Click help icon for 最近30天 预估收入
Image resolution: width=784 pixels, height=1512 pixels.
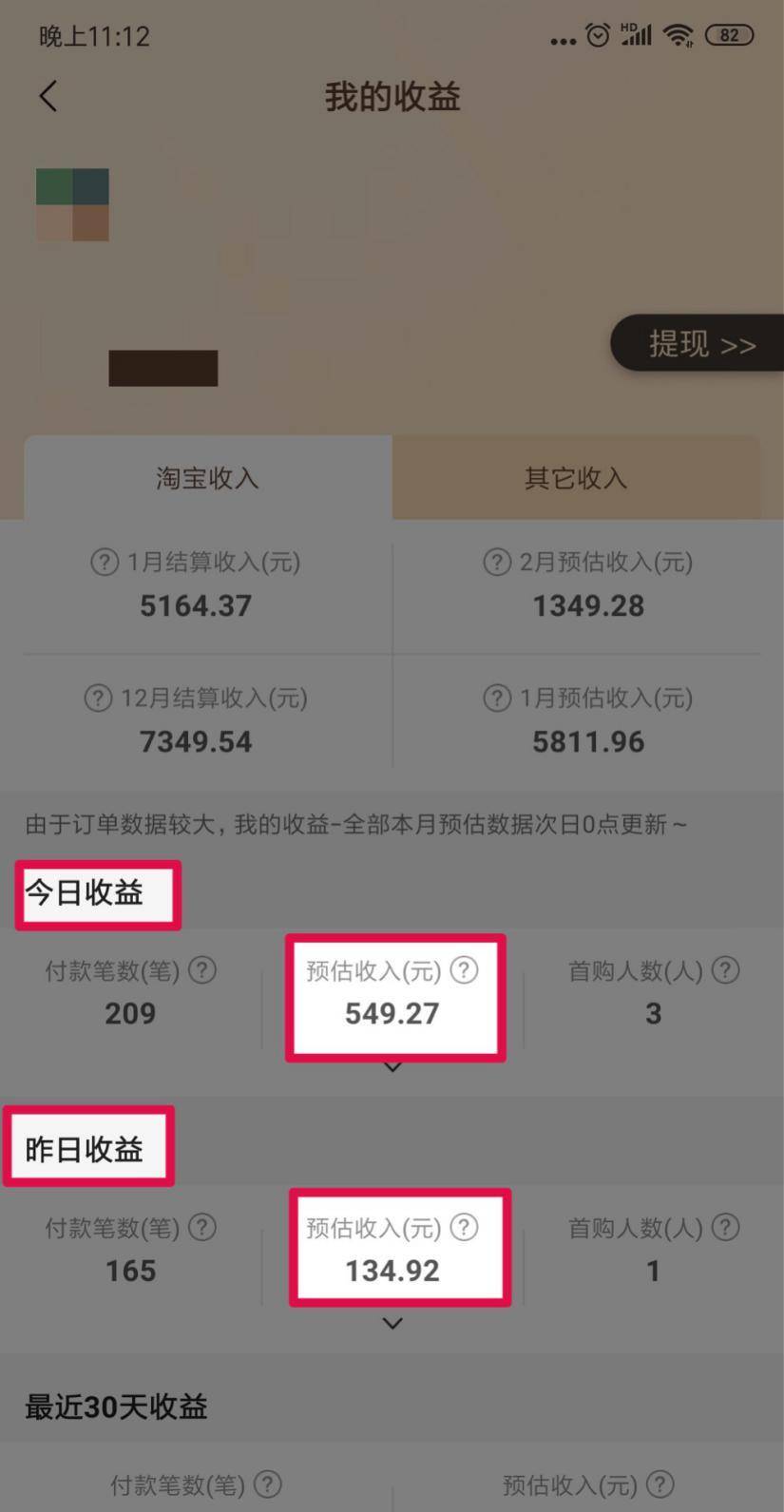click(x=662, y=1483)
